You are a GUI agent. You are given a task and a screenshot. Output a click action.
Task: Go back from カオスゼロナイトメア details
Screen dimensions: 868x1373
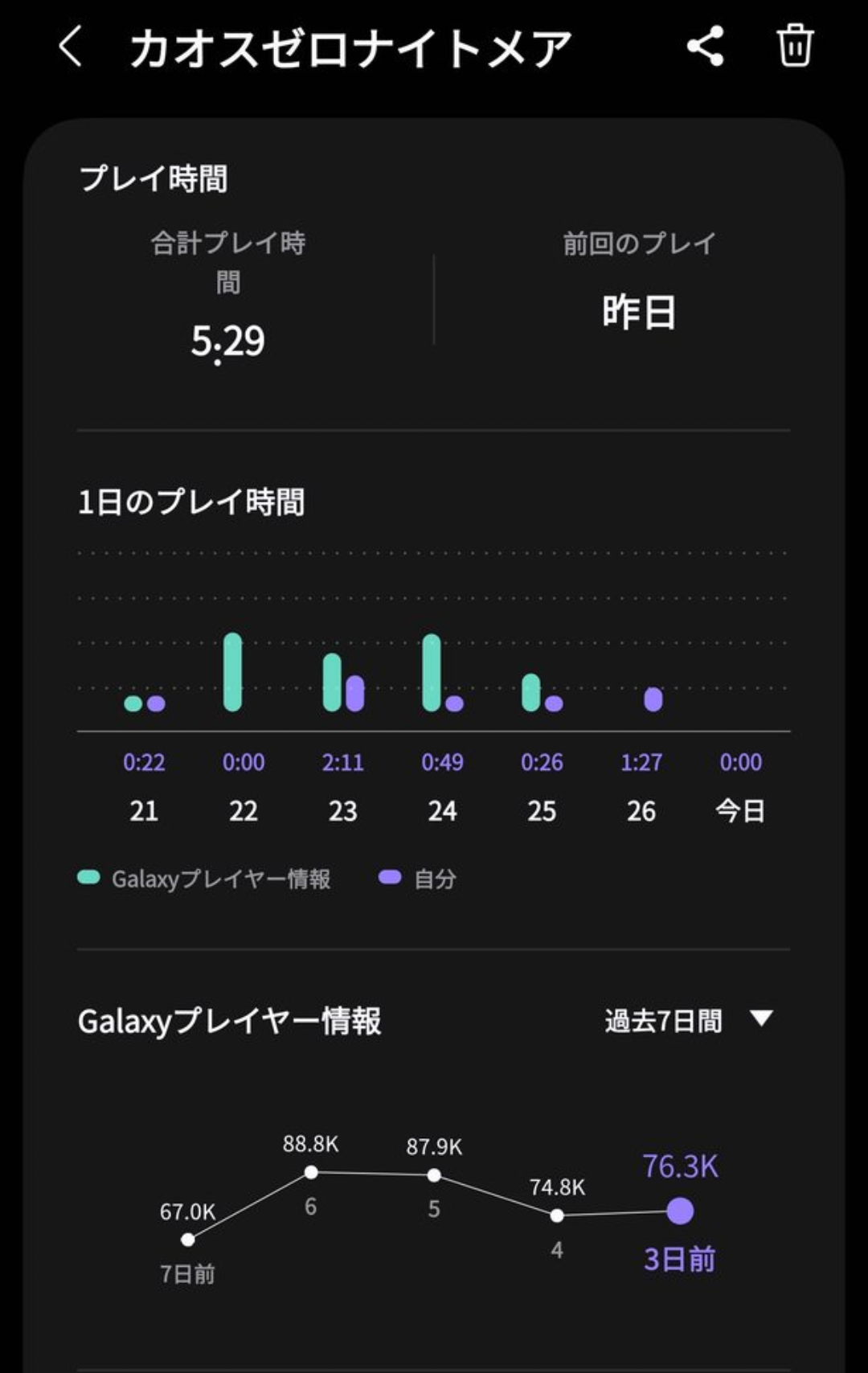click(x=71, y=46)
